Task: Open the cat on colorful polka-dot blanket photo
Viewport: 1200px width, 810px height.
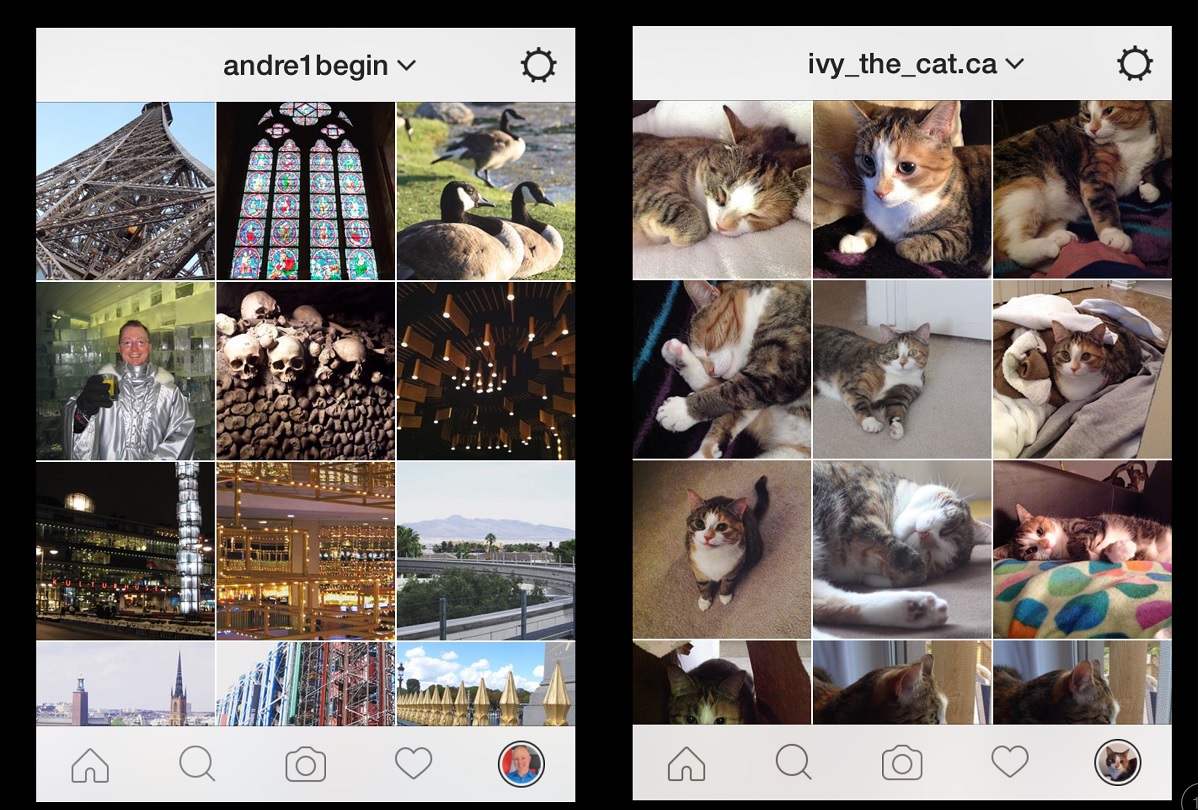Action: (1082, 550)
